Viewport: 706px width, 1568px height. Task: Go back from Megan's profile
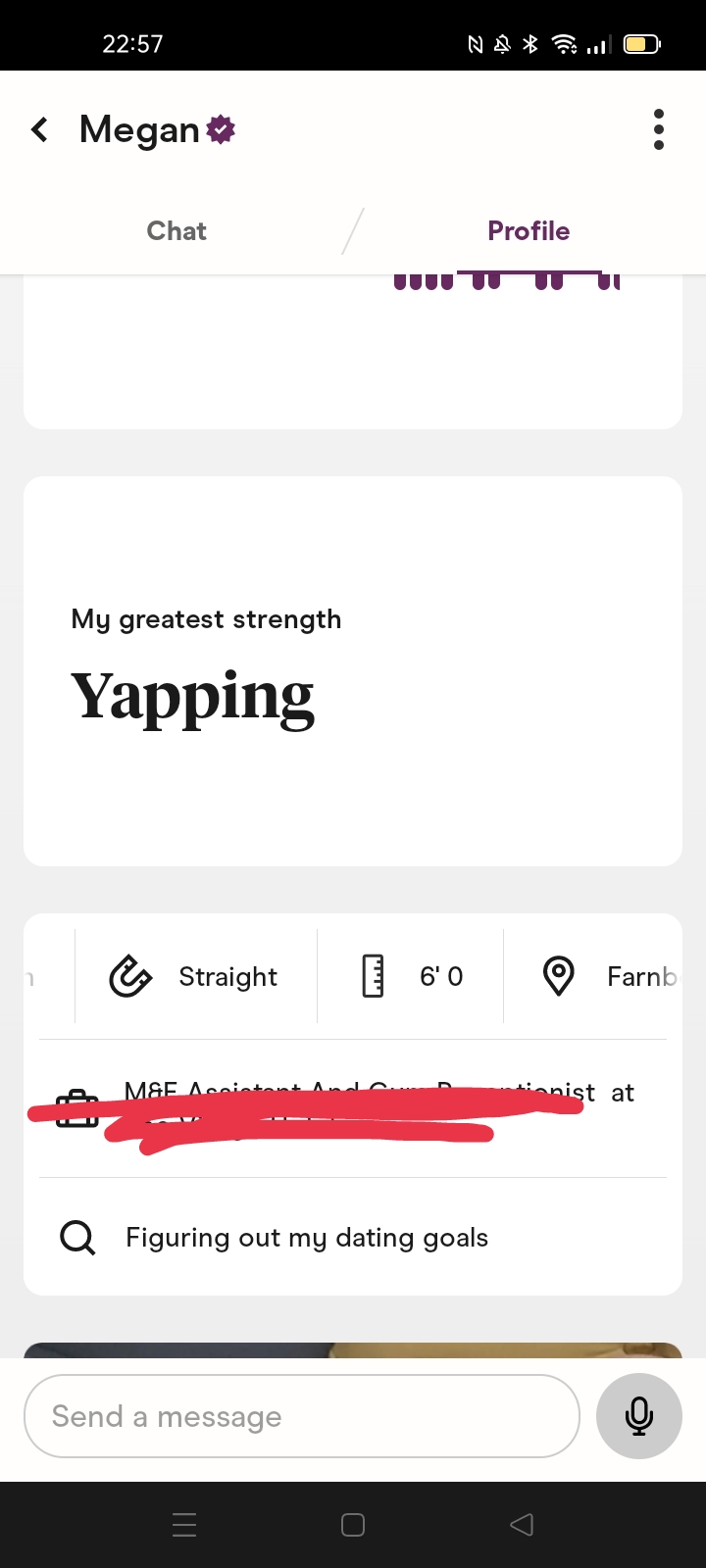(40, 129)
